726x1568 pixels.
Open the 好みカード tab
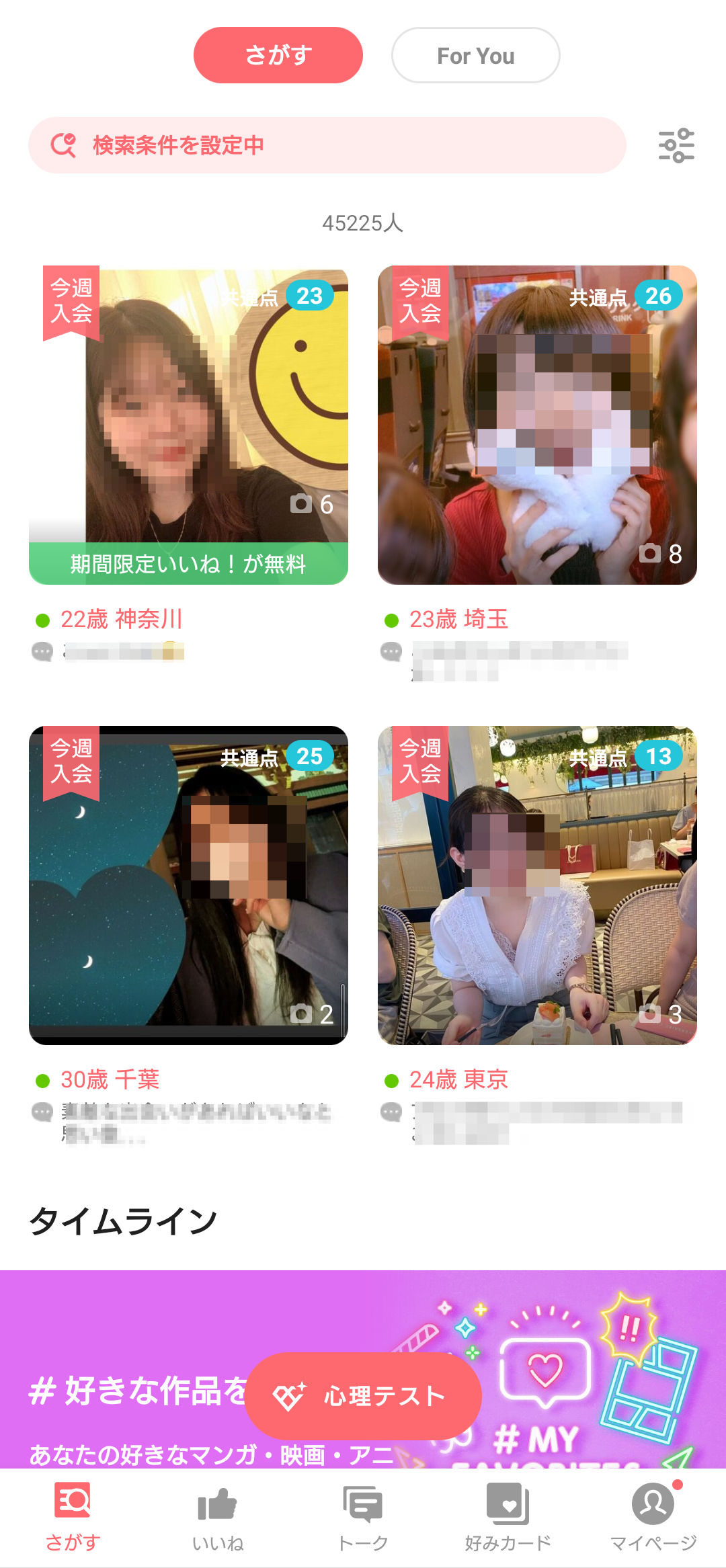click(x=508, y=1517)
